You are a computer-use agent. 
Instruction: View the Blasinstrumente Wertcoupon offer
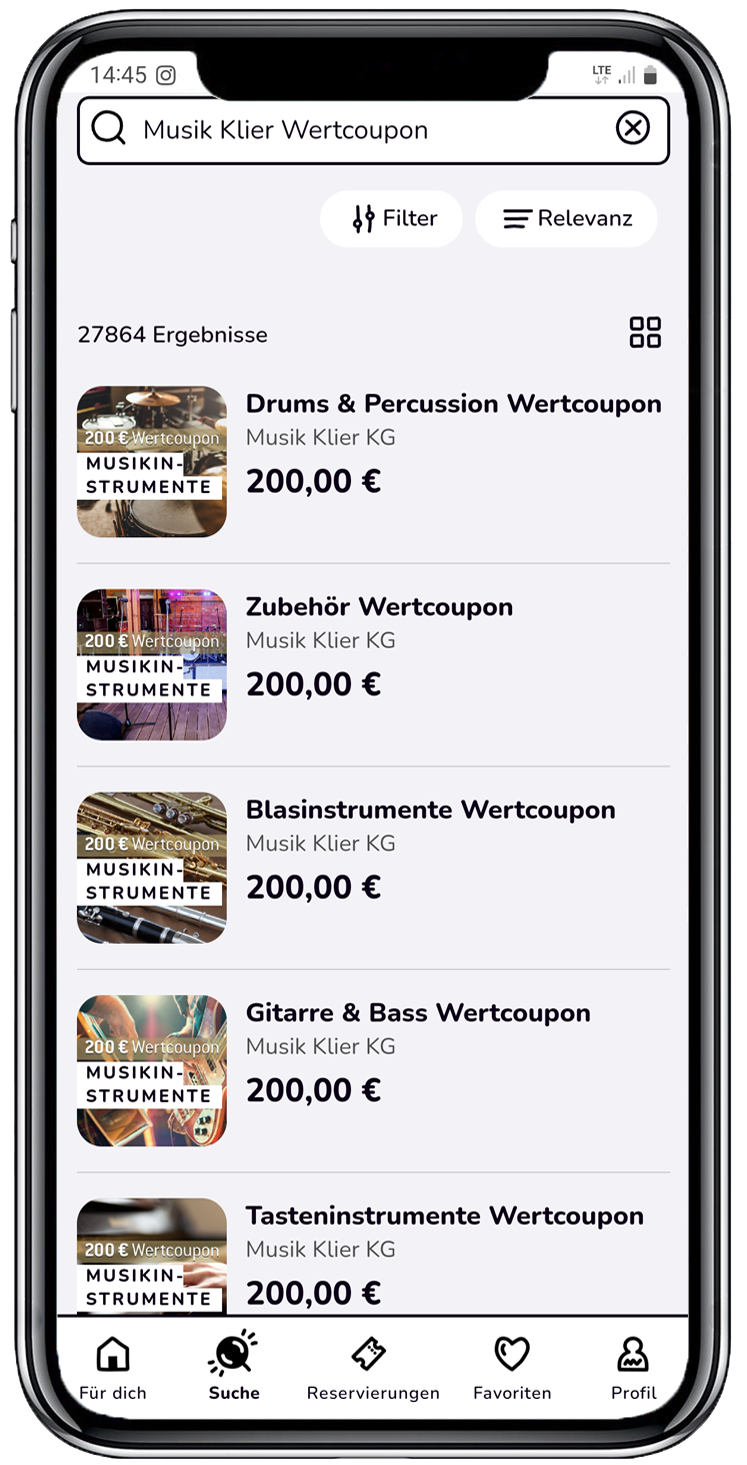point(373,868)
